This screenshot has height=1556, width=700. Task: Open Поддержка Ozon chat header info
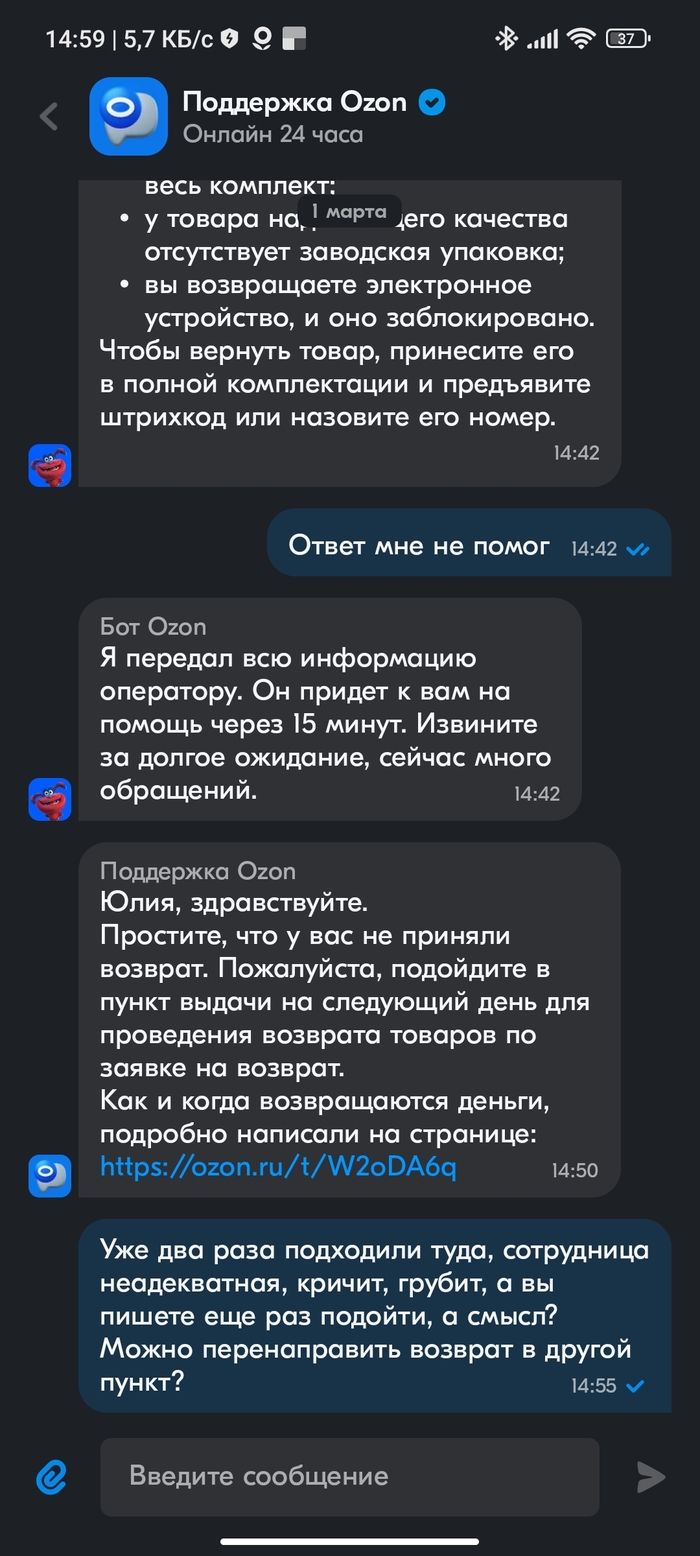coord(295,117)
